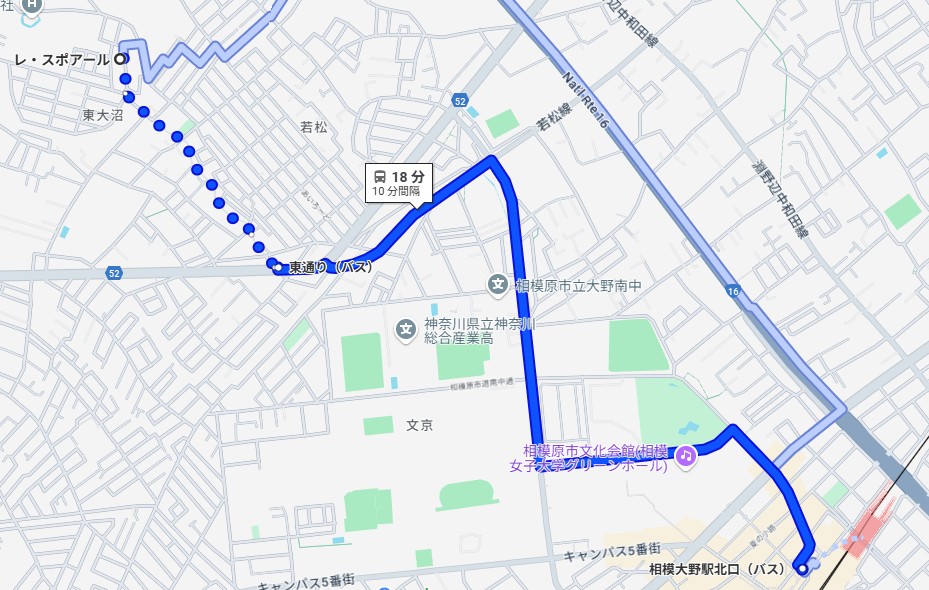Open the 相模原市立大野南中 school marker
This screenshot has width=929, height=590.
coord(499,286)
